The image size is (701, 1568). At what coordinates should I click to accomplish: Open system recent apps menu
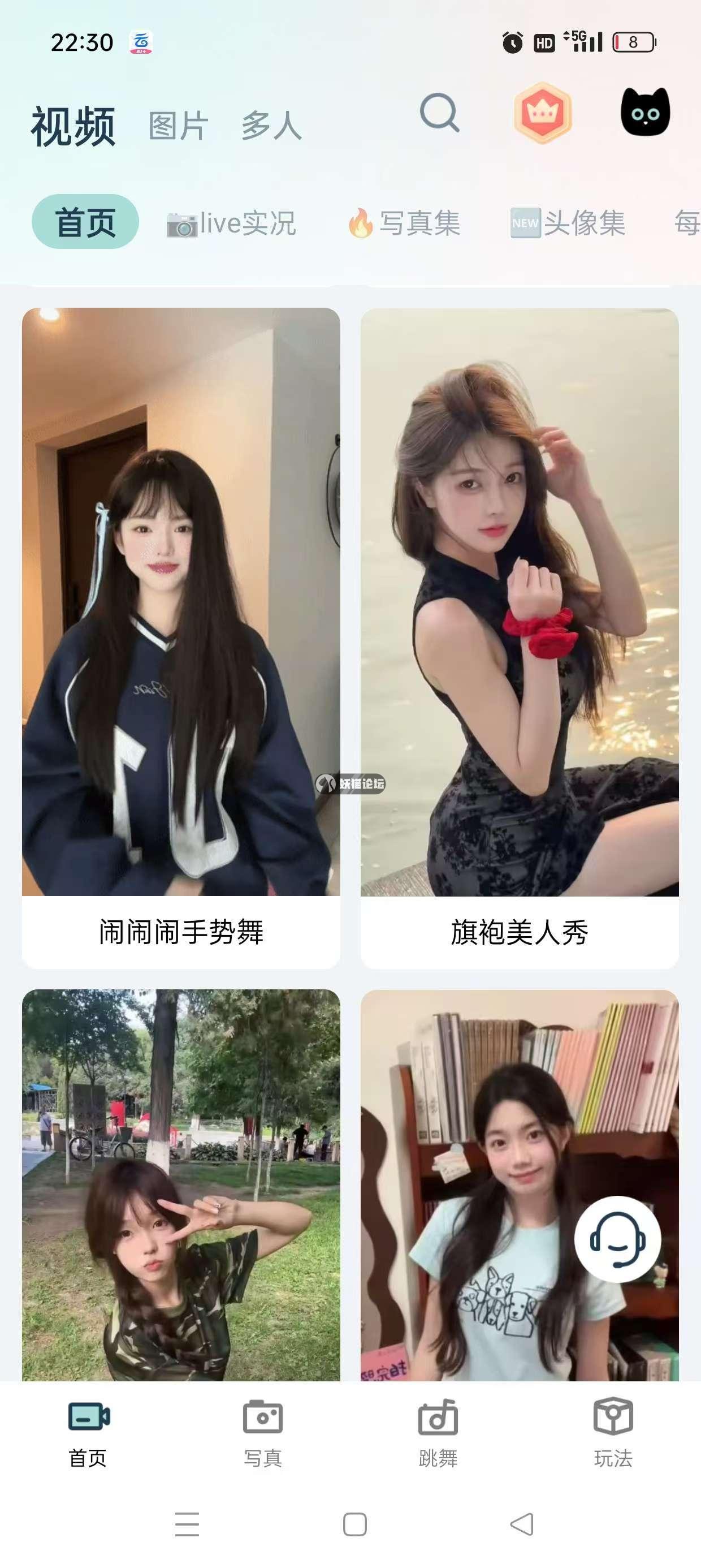pyautogui.click(x=187, y=1525)
